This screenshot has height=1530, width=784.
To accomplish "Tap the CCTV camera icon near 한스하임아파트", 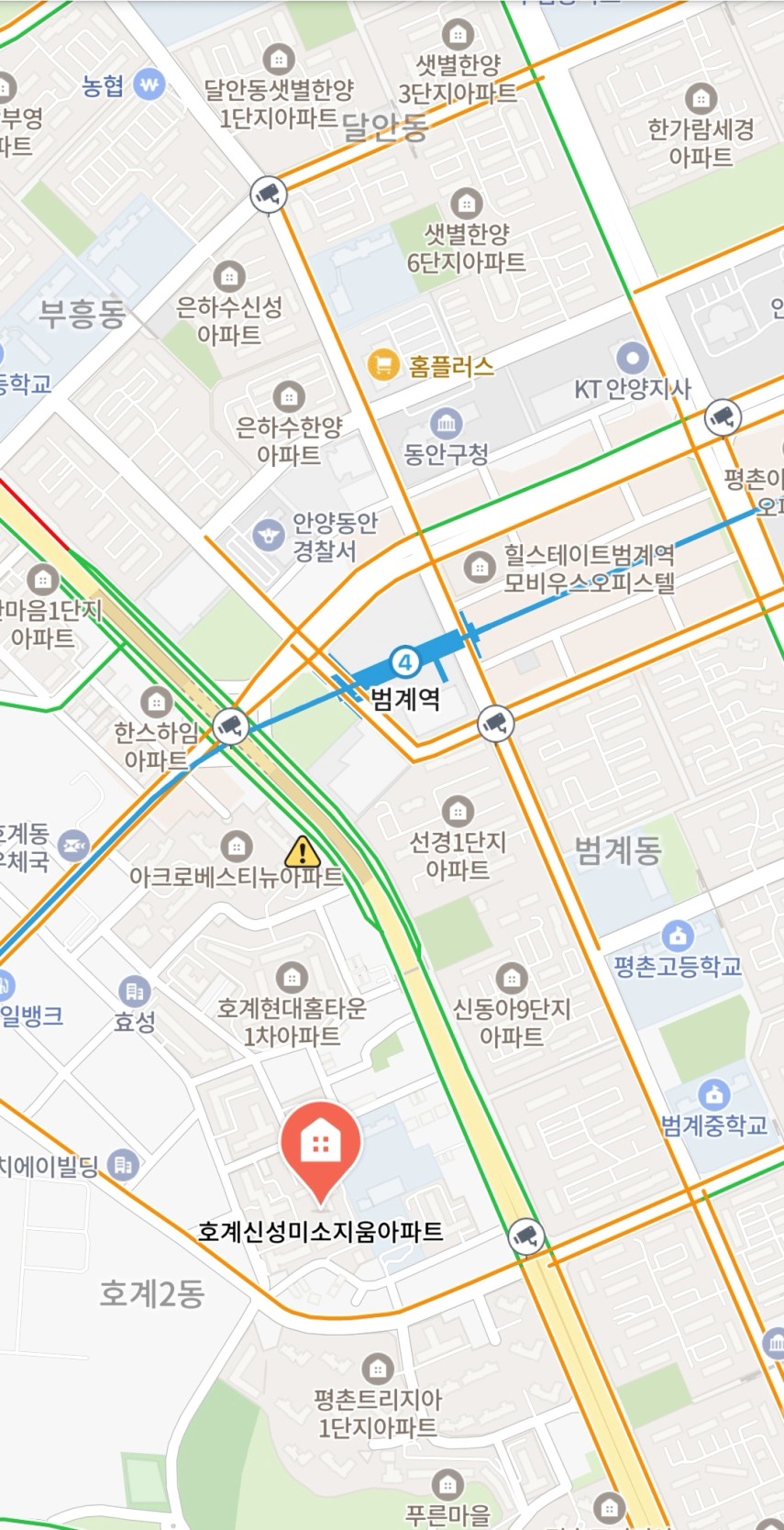I will tap(231, 726).
